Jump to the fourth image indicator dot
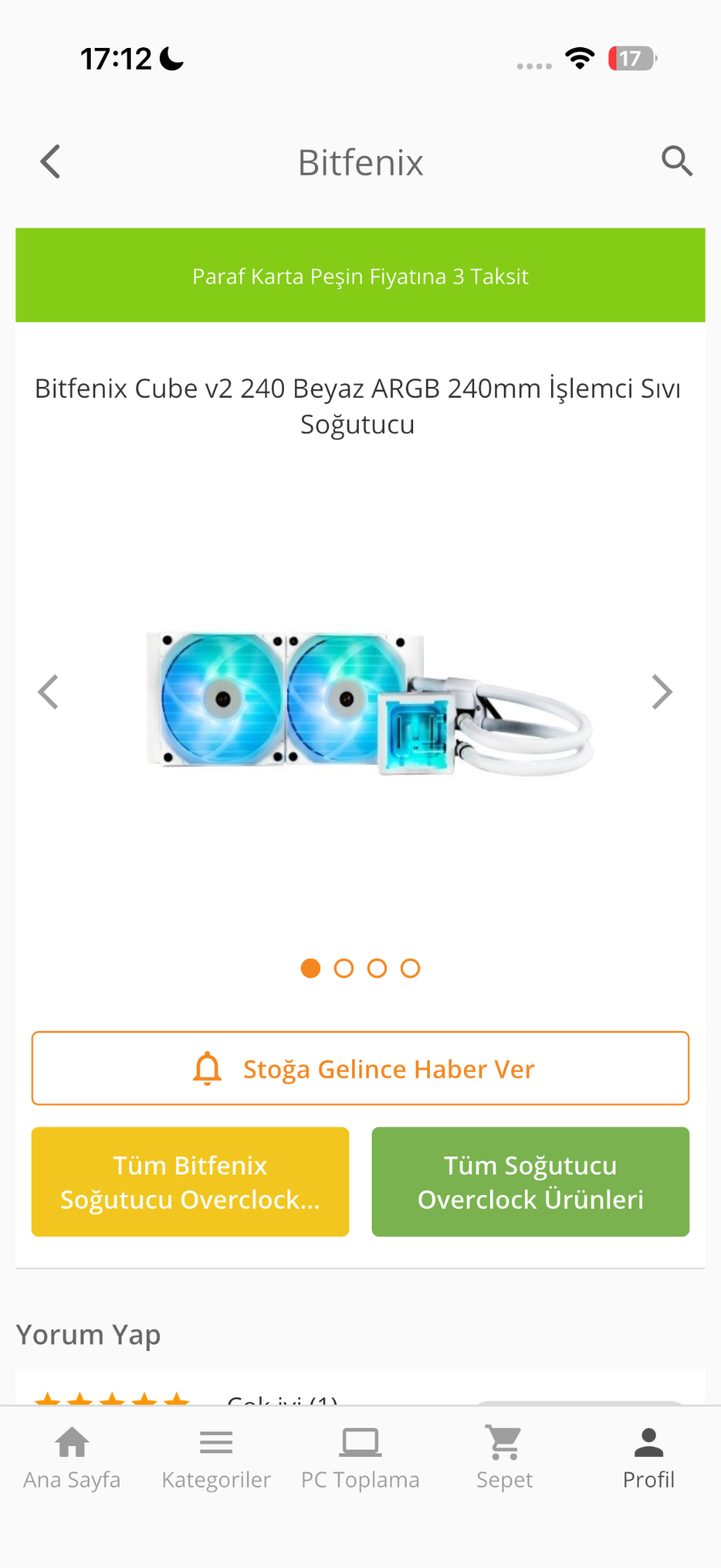This screenshot has height=1568, width=721. [410, 968]
